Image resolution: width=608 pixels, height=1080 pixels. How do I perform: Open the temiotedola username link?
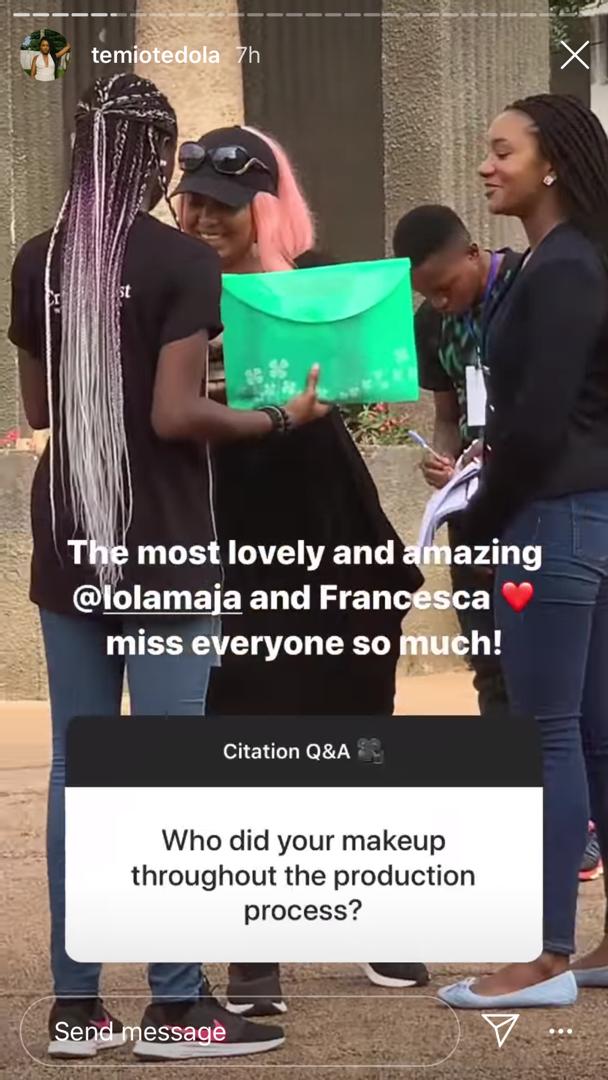[155, 56]
